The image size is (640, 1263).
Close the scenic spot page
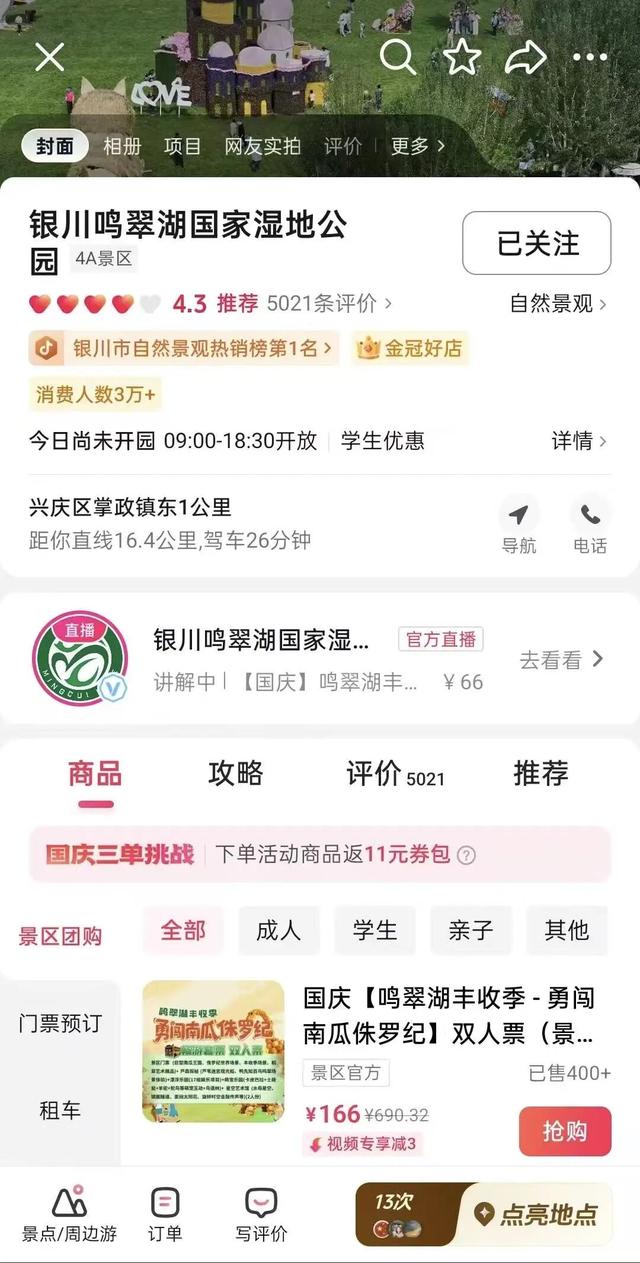tap(49, 57)
